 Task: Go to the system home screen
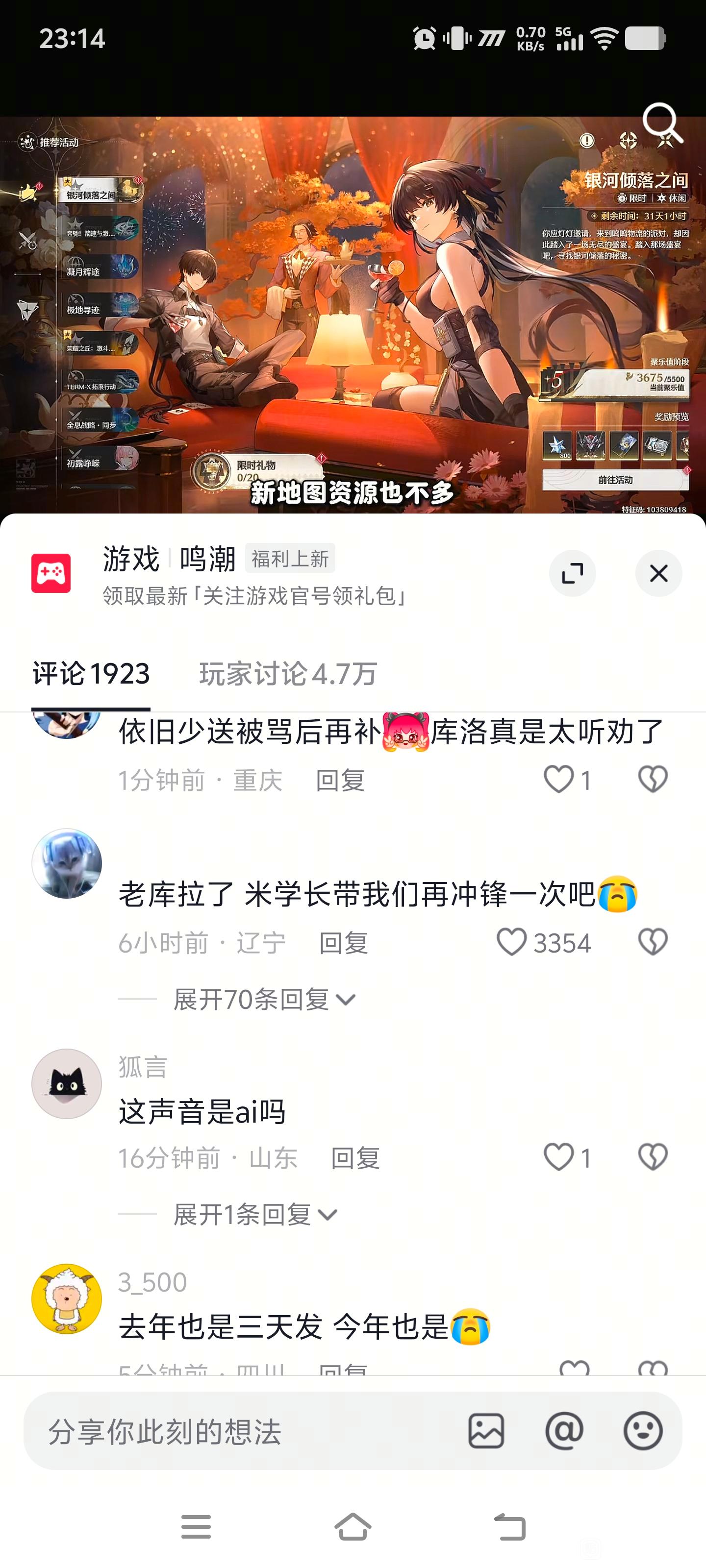(353, 1526)
